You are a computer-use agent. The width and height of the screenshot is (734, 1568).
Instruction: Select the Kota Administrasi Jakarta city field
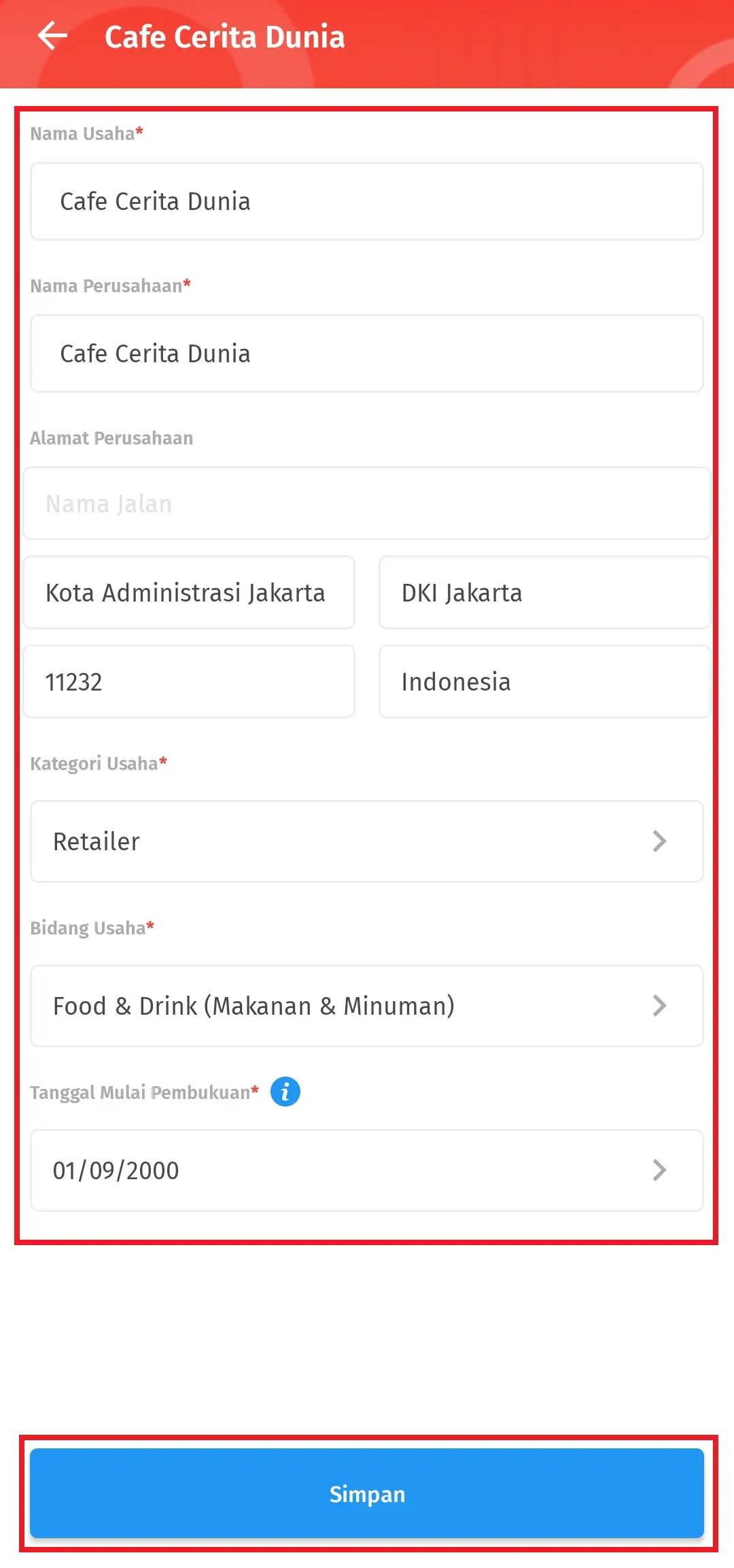(x=188, y=592)
